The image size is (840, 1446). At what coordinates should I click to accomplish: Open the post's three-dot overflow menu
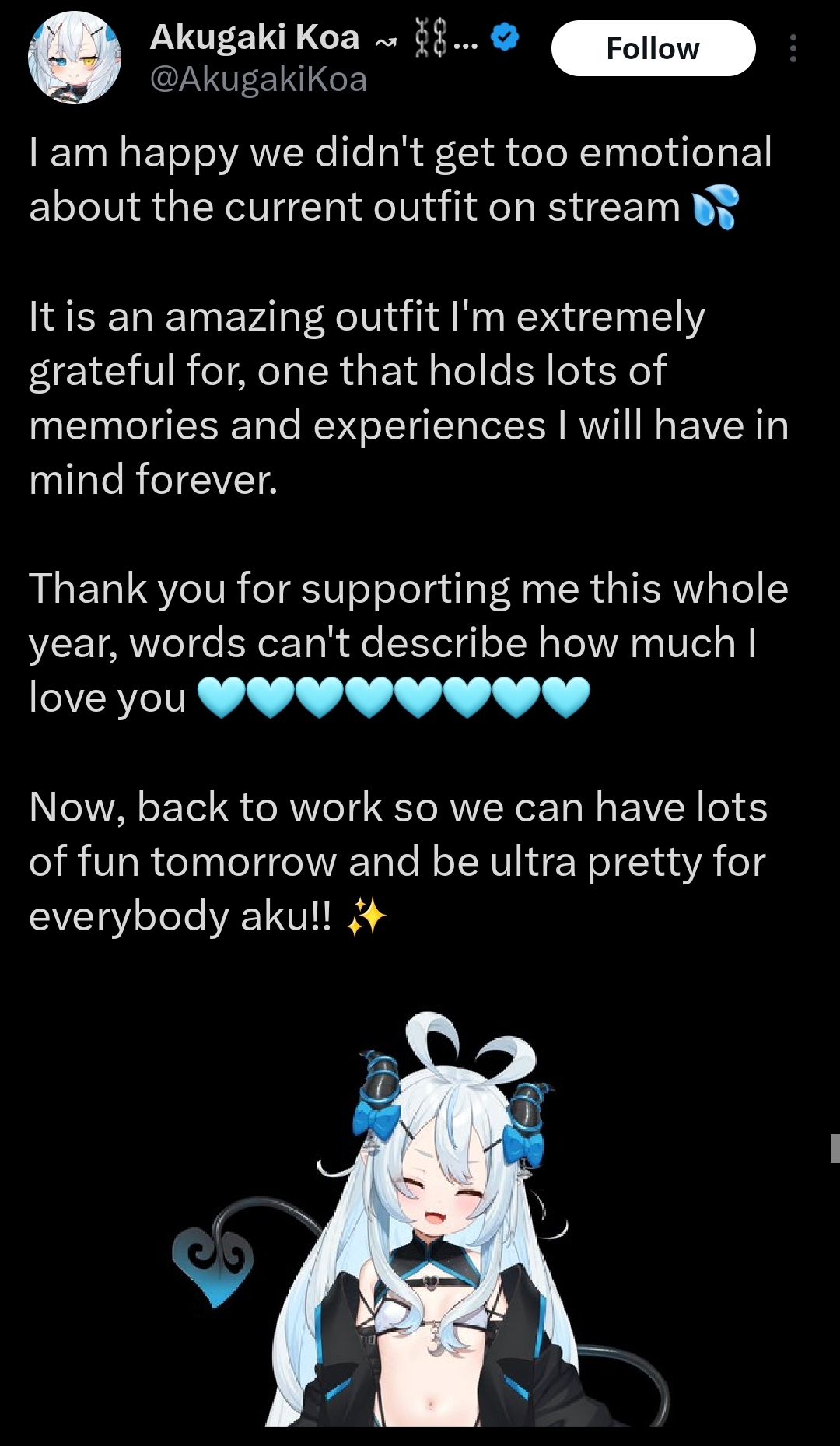tap(793, 48)
